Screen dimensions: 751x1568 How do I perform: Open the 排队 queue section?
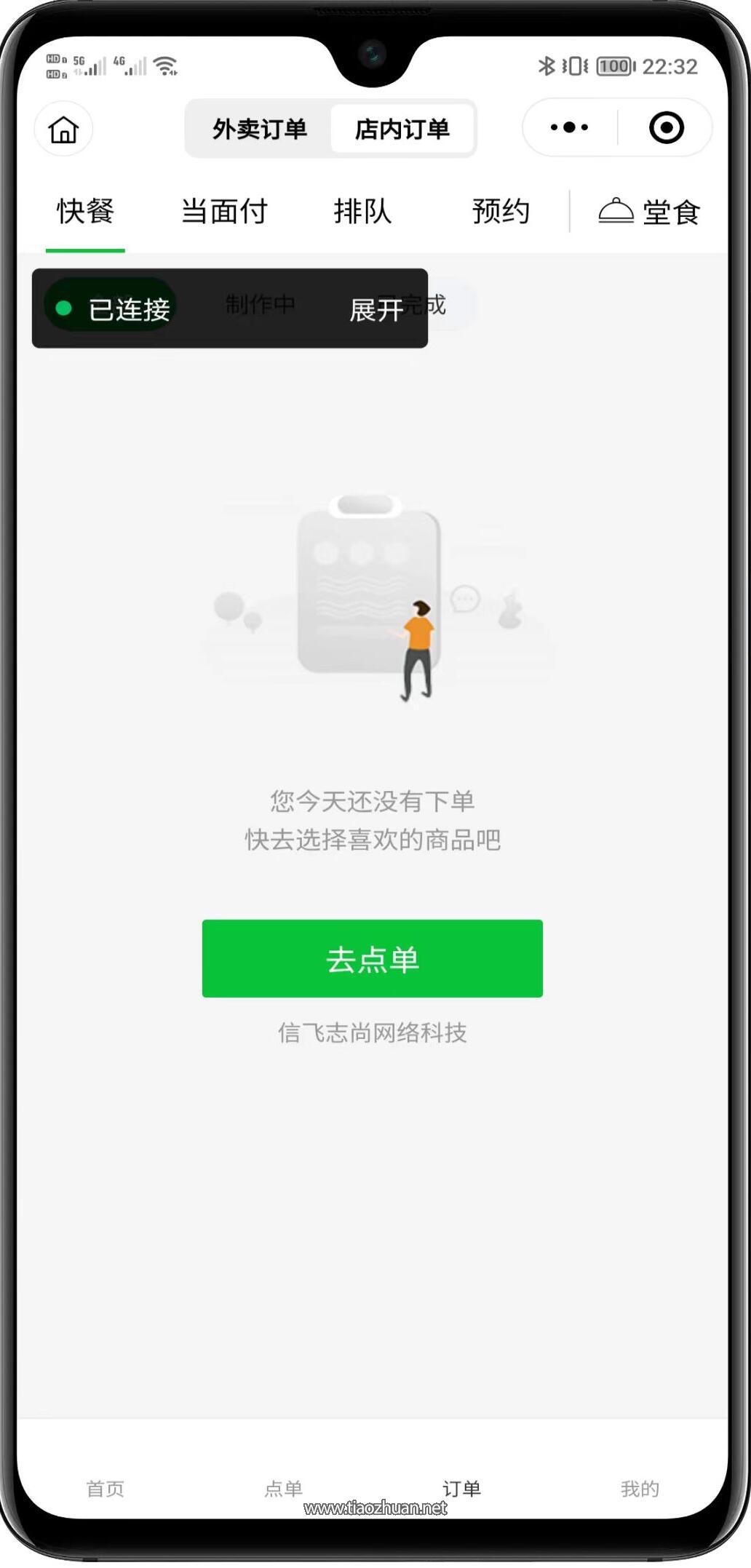362,212
